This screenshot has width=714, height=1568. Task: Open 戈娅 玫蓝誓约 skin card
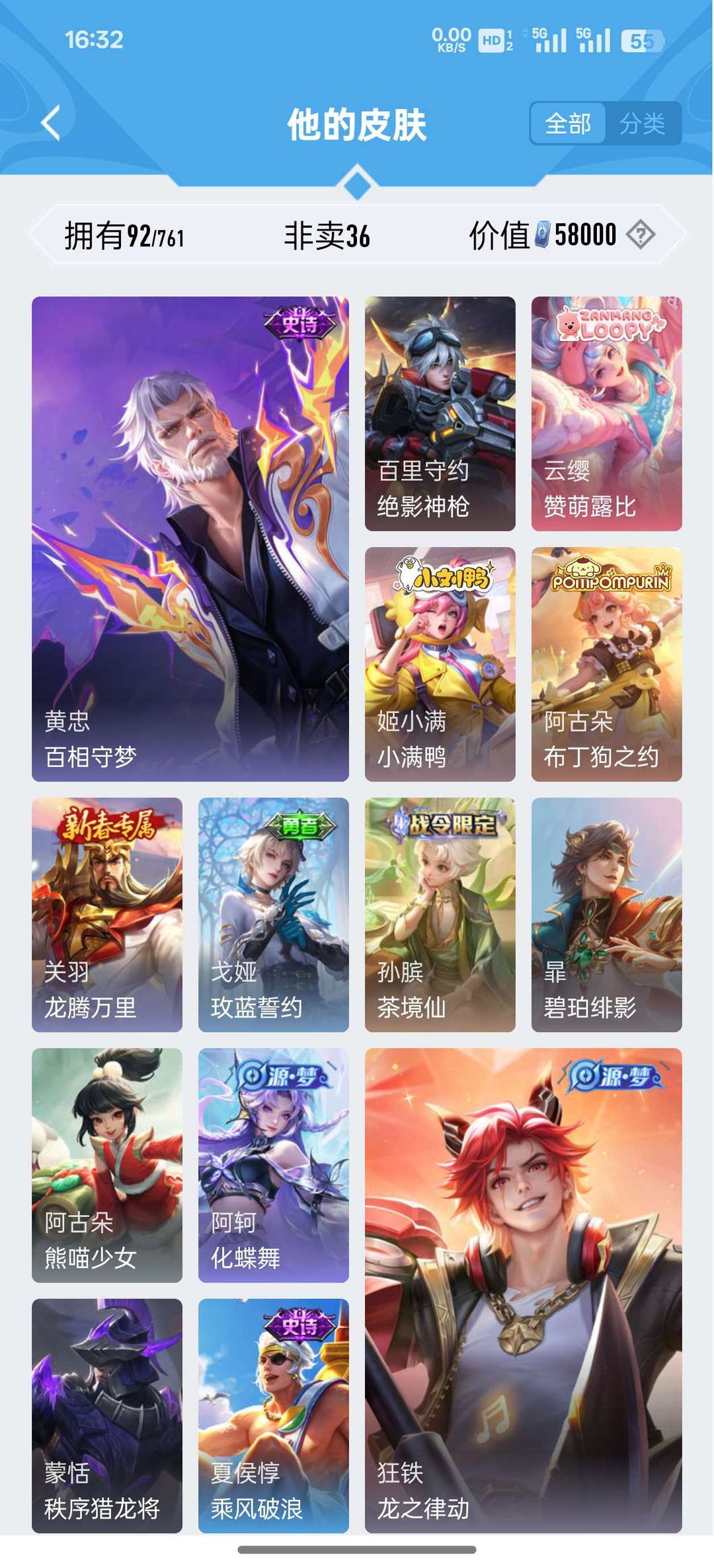[273, 914]
